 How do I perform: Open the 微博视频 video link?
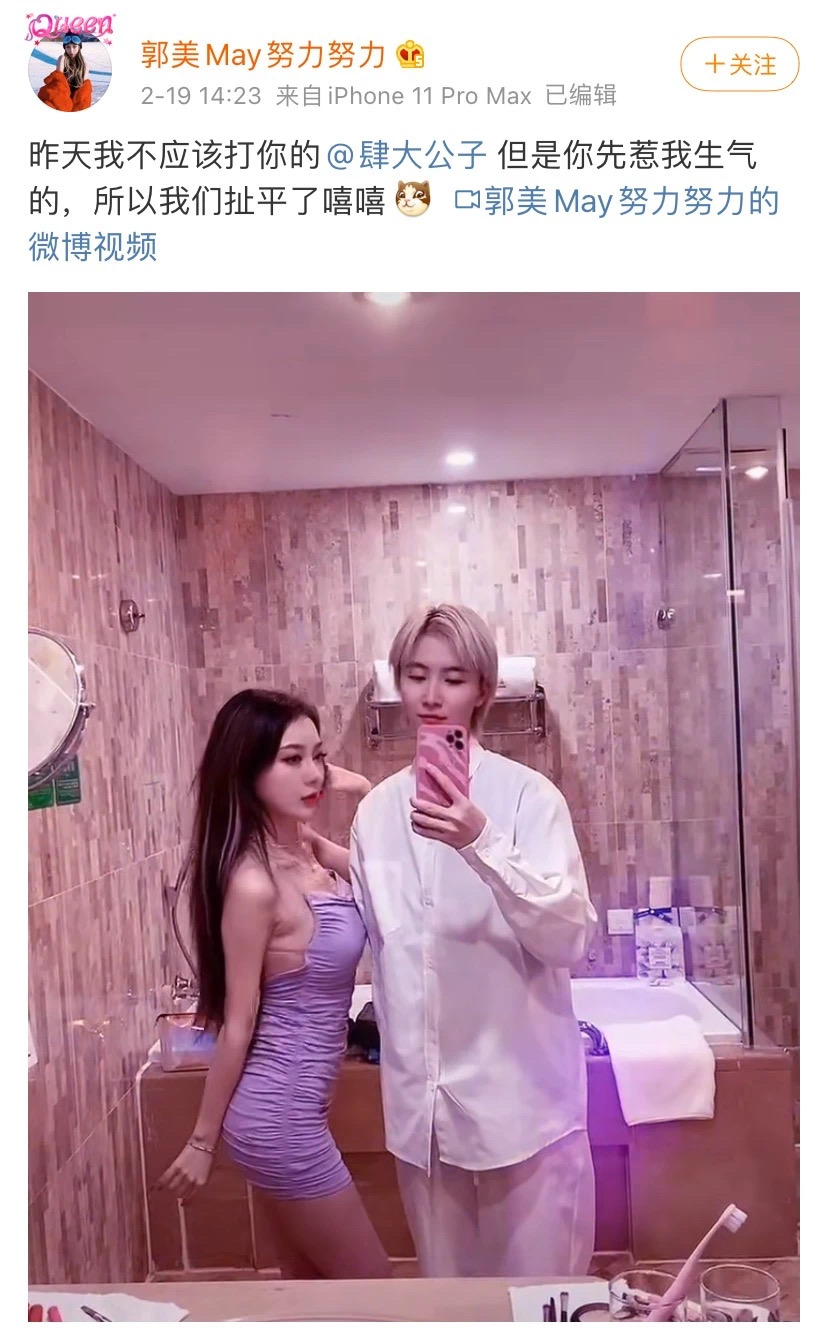(x=615, y=202)
